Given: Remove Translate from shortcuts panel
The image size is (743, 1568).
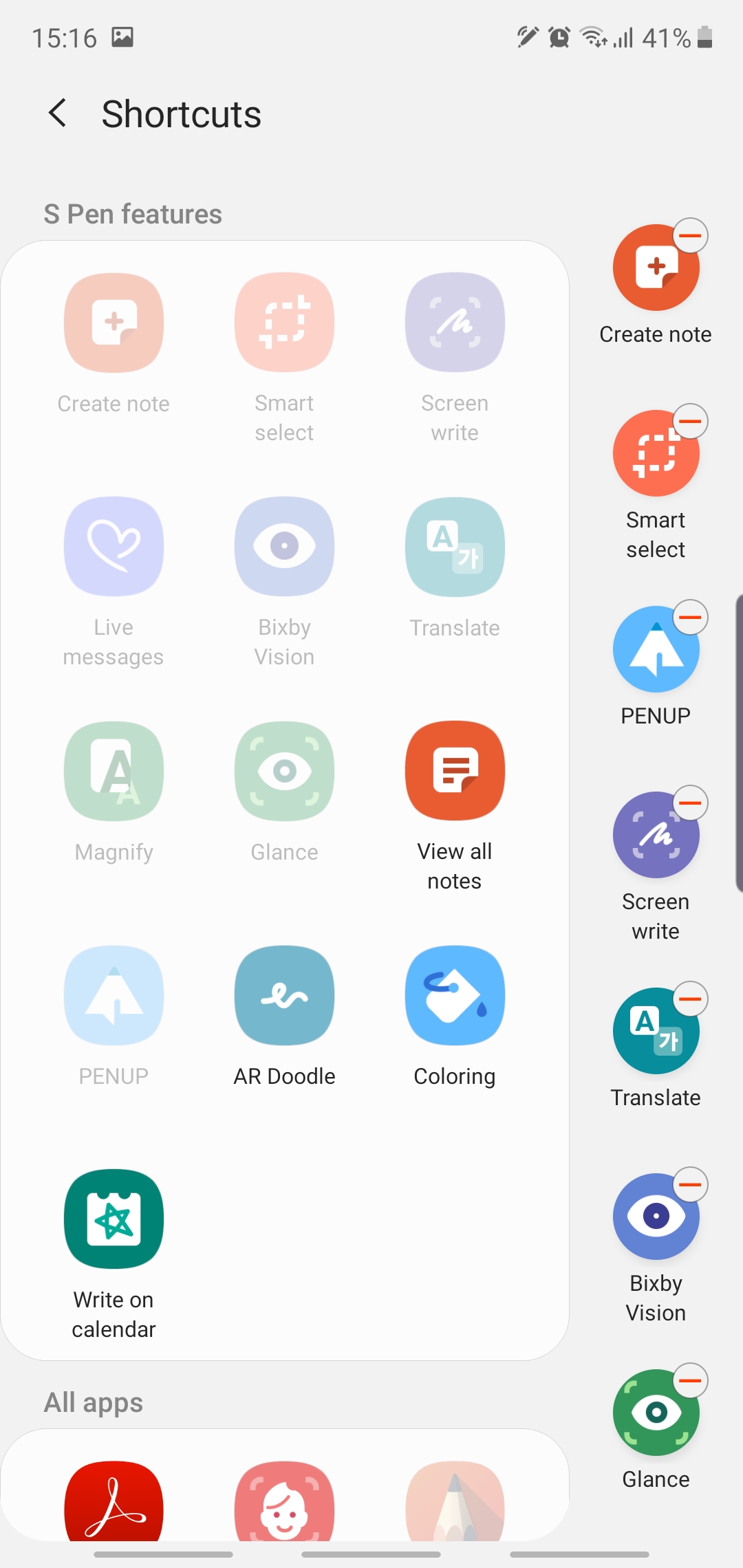Looking at the screenshot, I should 690,999.
